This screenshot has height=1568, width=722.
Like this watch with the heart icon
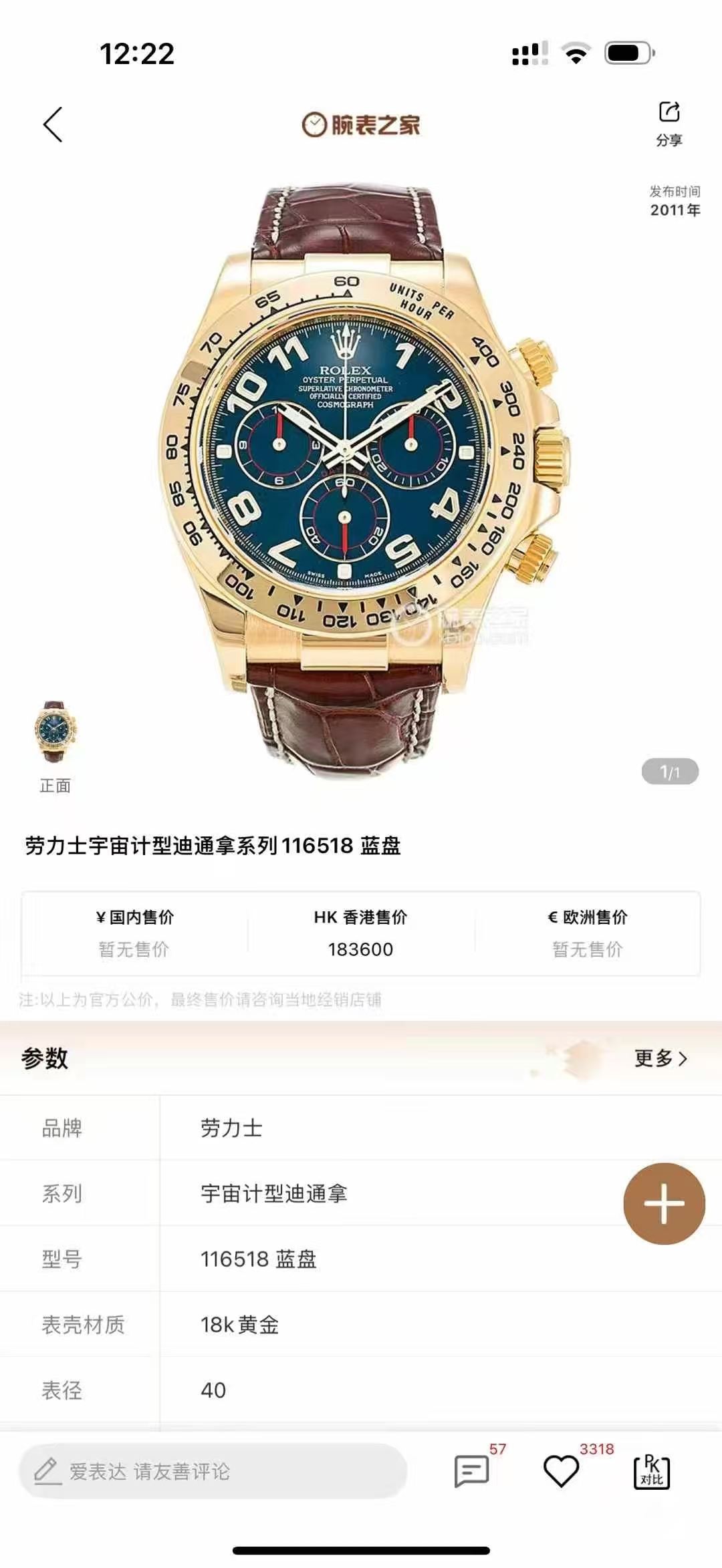pyautogui.click(x=561, y=1471)
